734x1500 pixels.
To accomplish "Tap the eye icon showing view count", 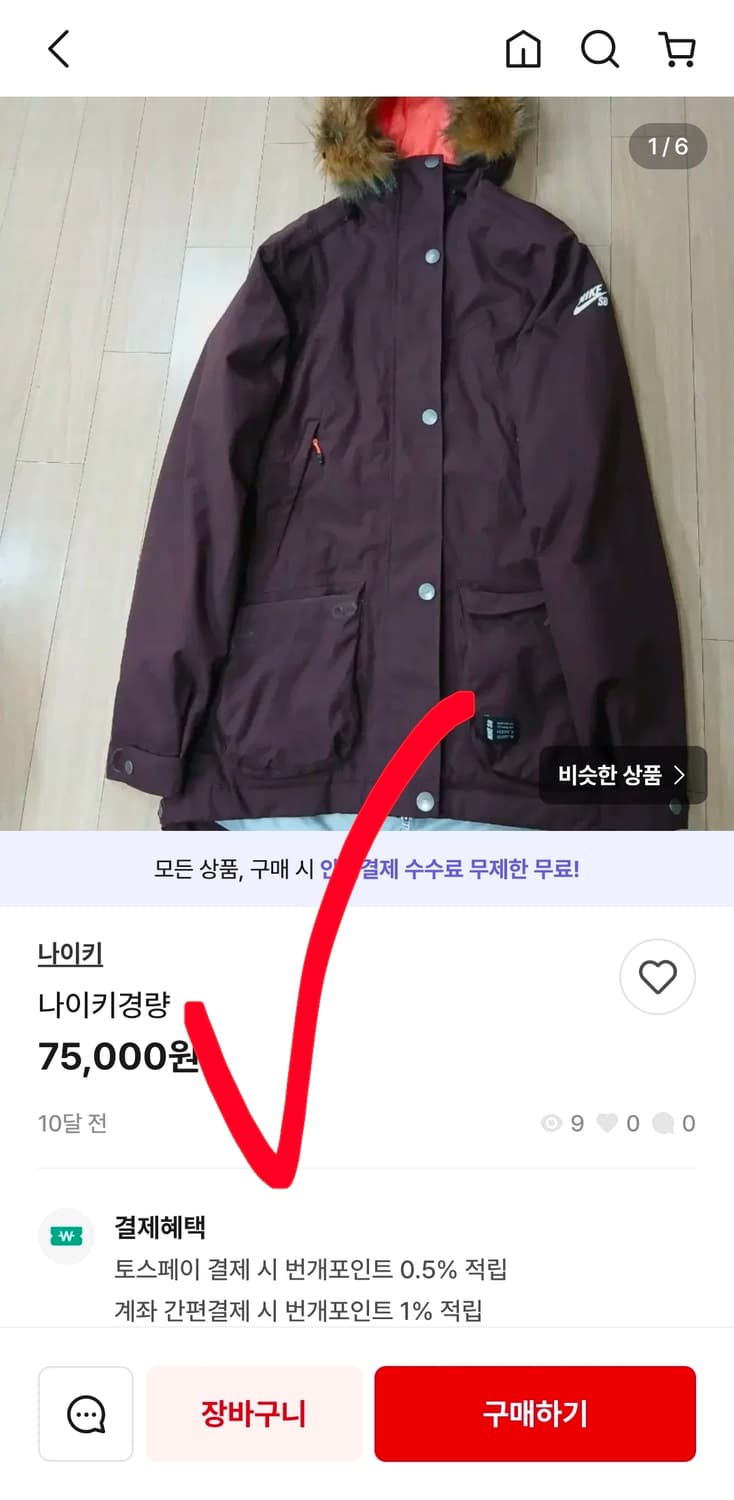I will (x=551, y=1123).
